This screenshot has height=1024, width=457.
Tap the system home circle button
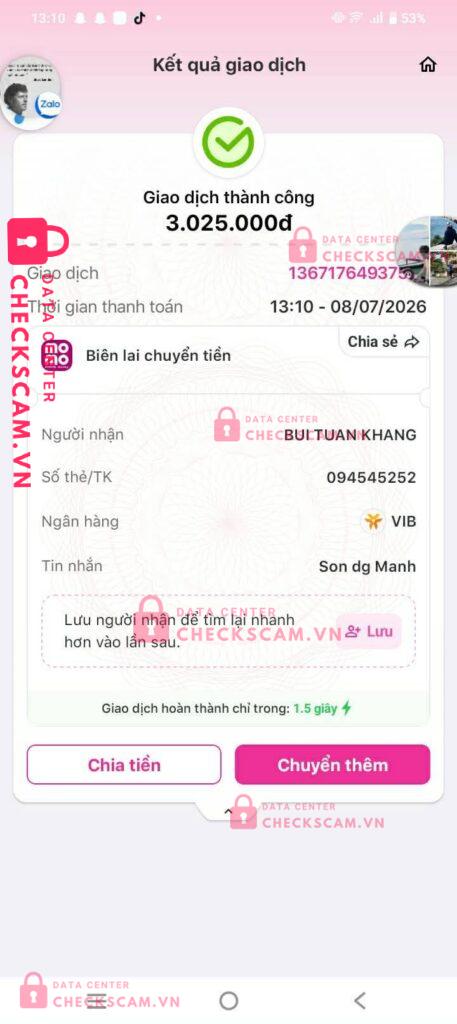click(228, 1000)
